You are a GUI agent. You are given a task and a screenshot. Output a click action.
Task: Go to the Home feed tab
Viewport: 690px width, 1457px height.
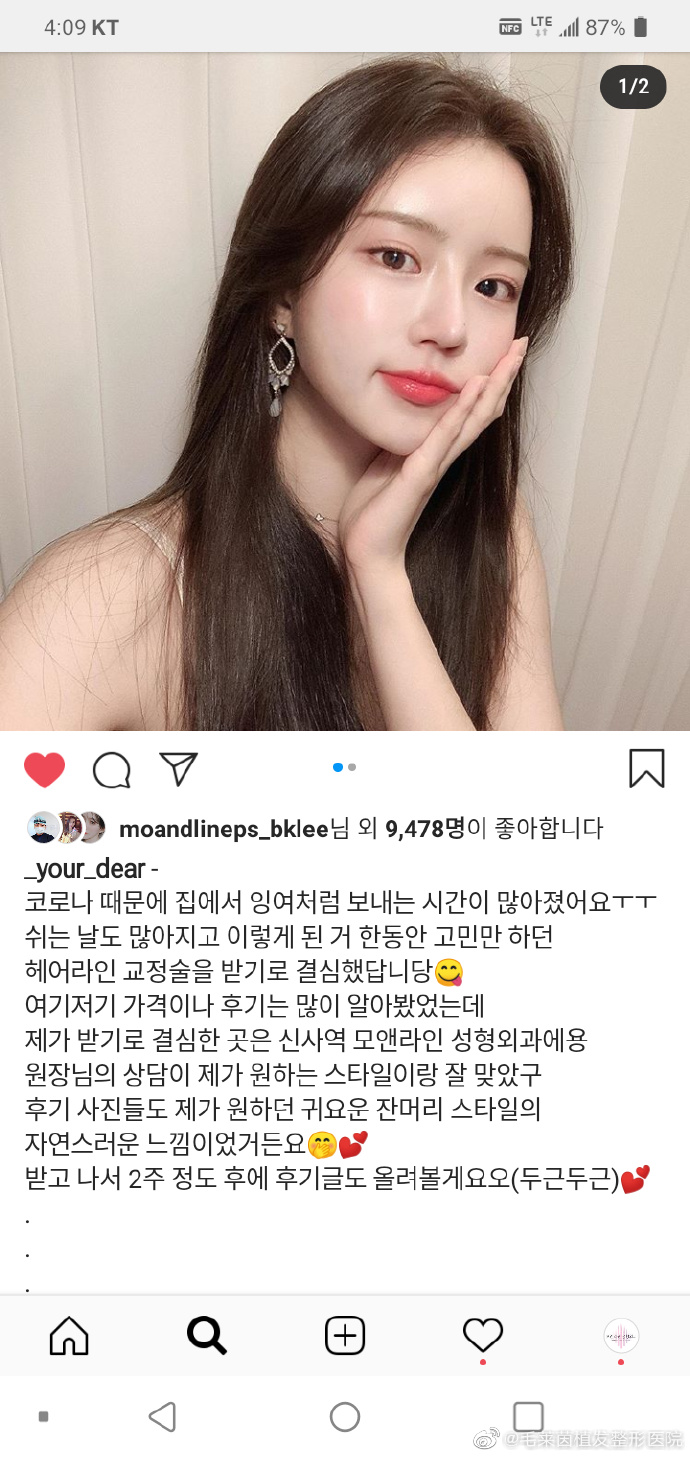pyautogui.click(x=69, y=1335)
